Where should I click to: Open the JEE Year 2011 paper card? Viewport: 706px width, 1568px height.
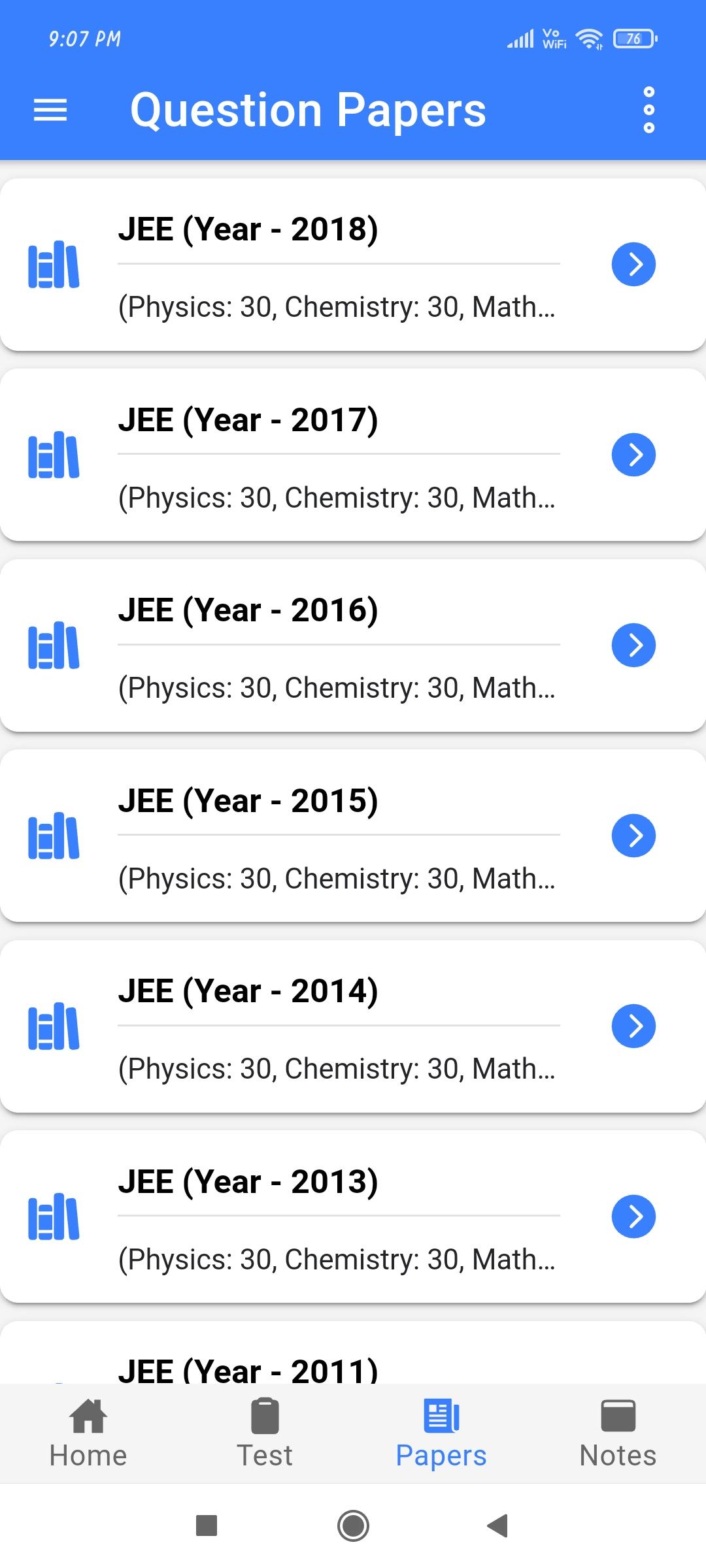(353, 1352)
